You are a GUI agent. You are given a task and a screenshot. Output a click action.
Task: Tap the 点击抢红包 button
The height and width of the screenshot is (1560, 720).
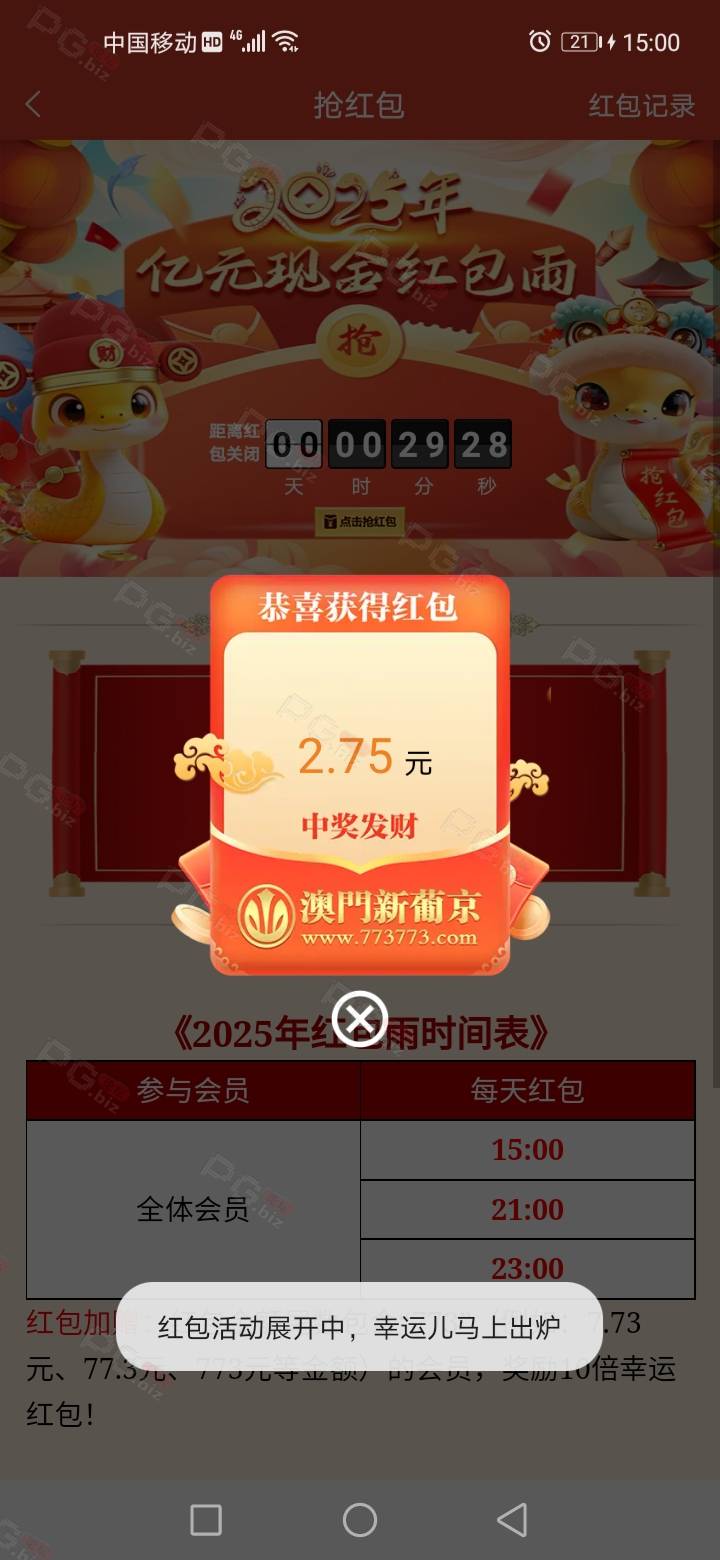[360, 521]
